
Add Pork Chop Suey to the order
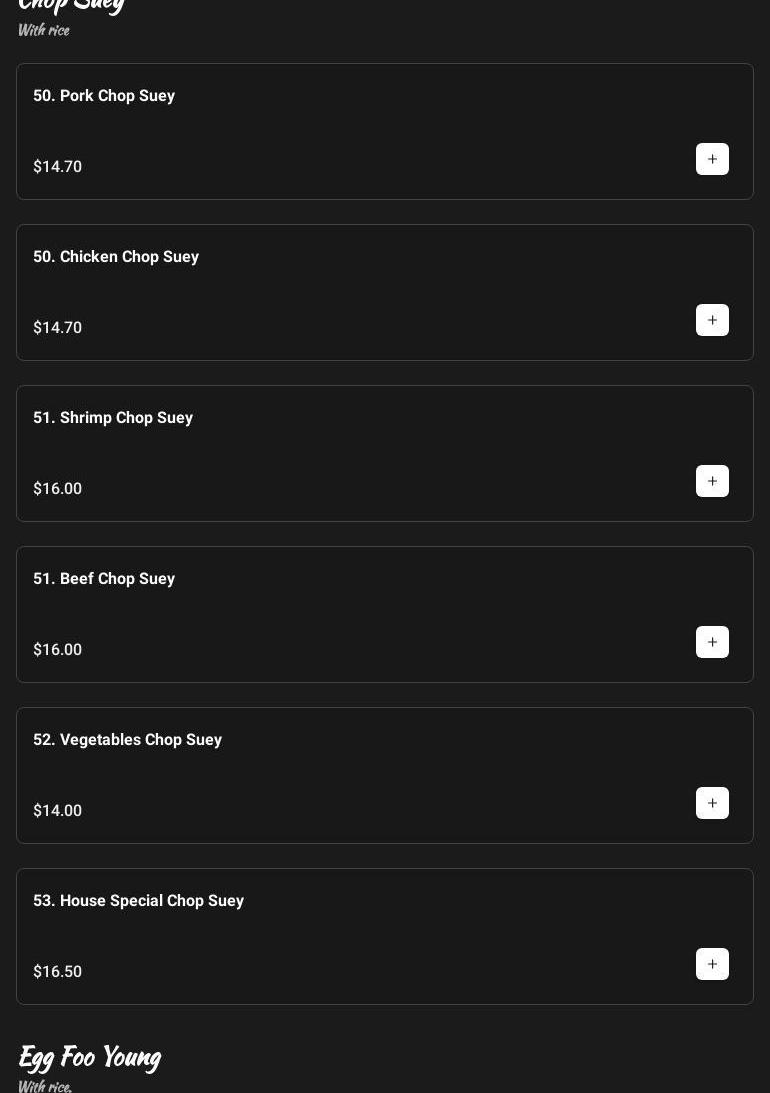(x=712, y=159)
